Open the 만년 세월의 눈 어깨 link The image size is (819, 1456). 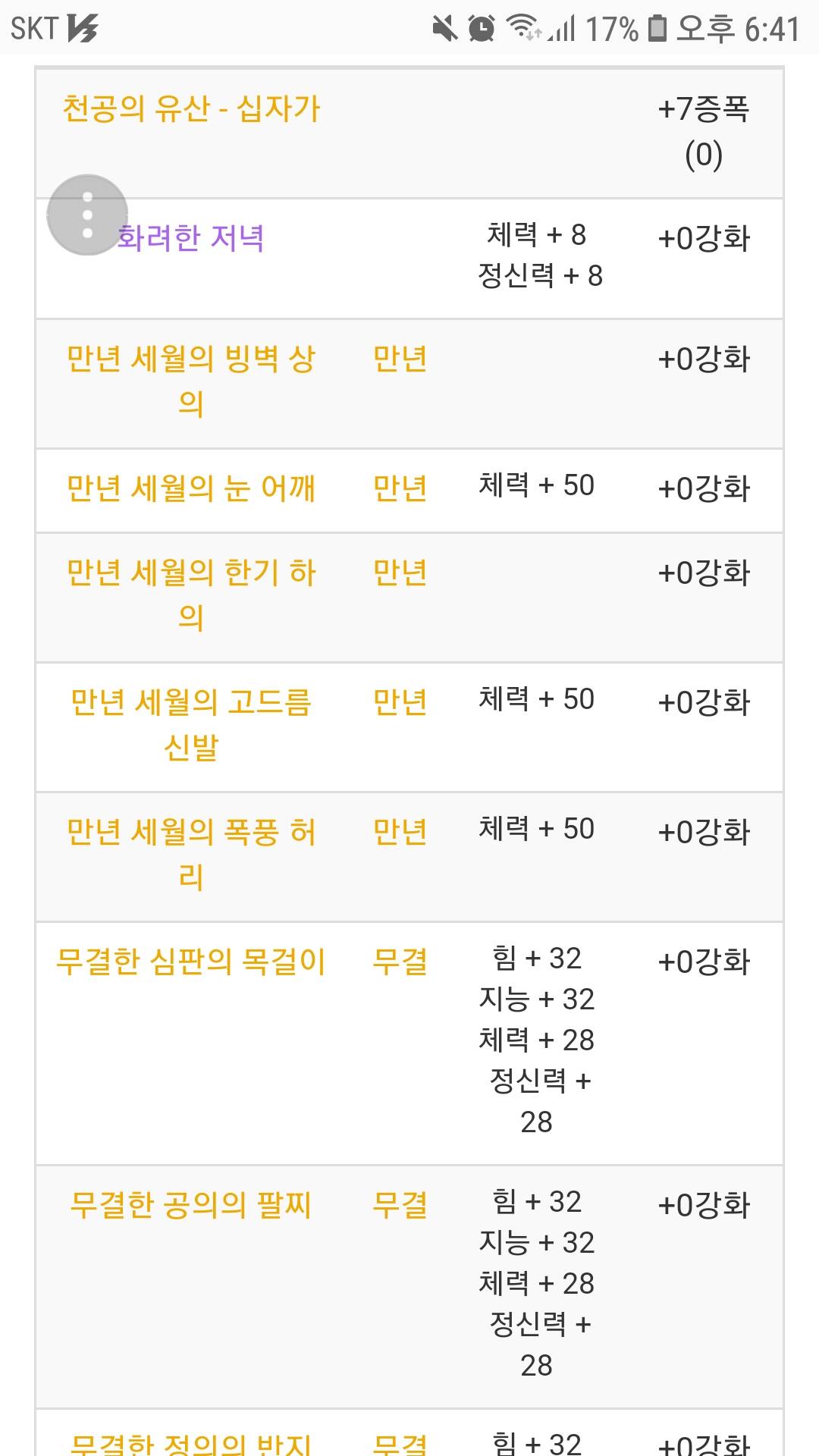click(x=191, y=488)
